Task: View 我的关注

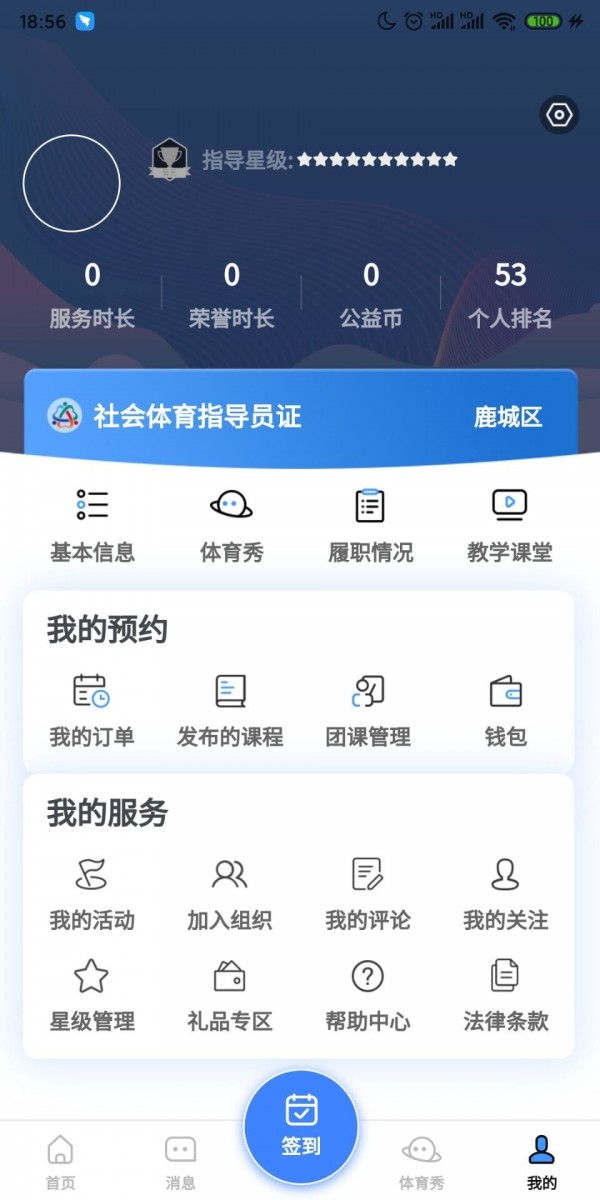Action: coord(505,893)
